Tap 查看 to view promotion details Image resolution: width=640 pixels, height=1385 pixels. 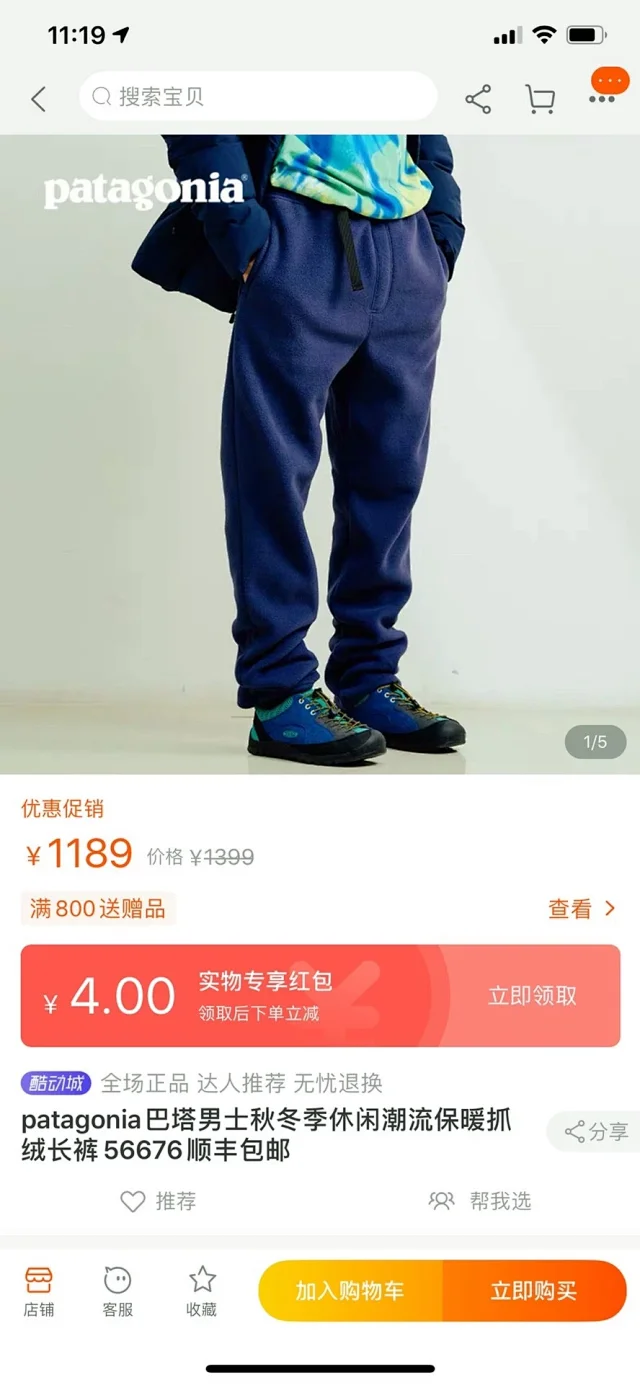point(582,908)
